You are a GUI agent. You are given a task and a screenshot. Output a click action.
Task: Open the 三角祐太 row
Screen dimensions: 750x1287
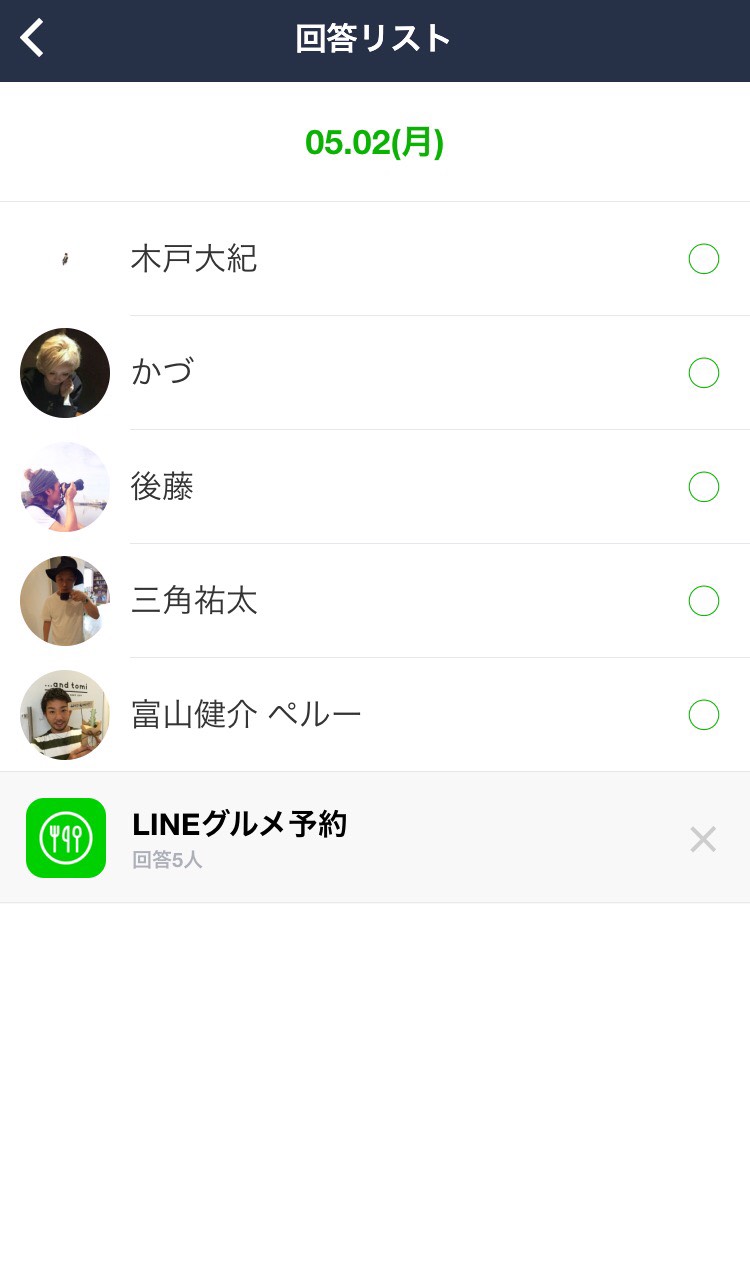pos(194,601)
